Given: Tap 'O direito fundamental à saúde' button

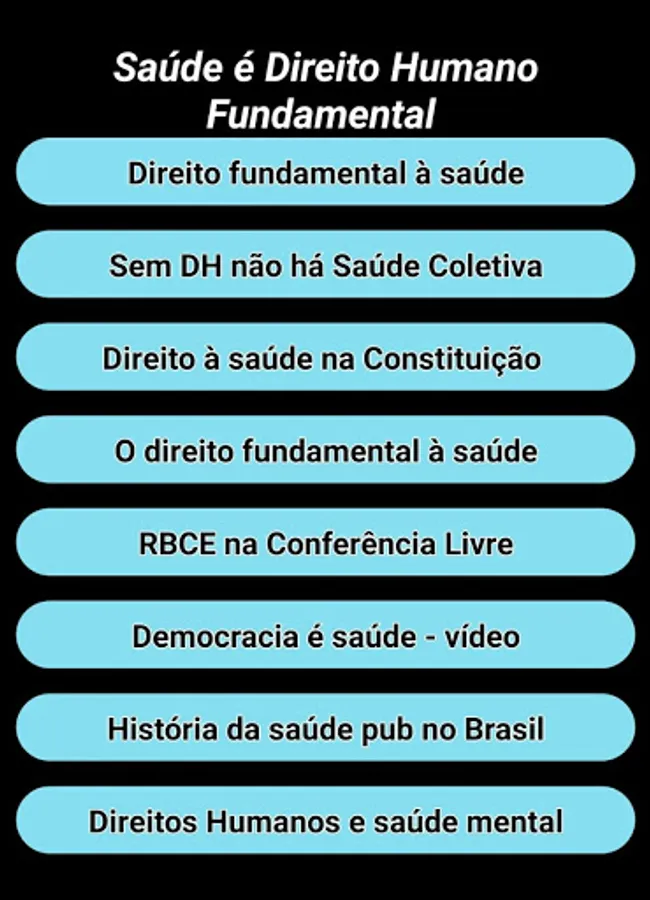Looking at the screenshot, I should tap(325, 450).
